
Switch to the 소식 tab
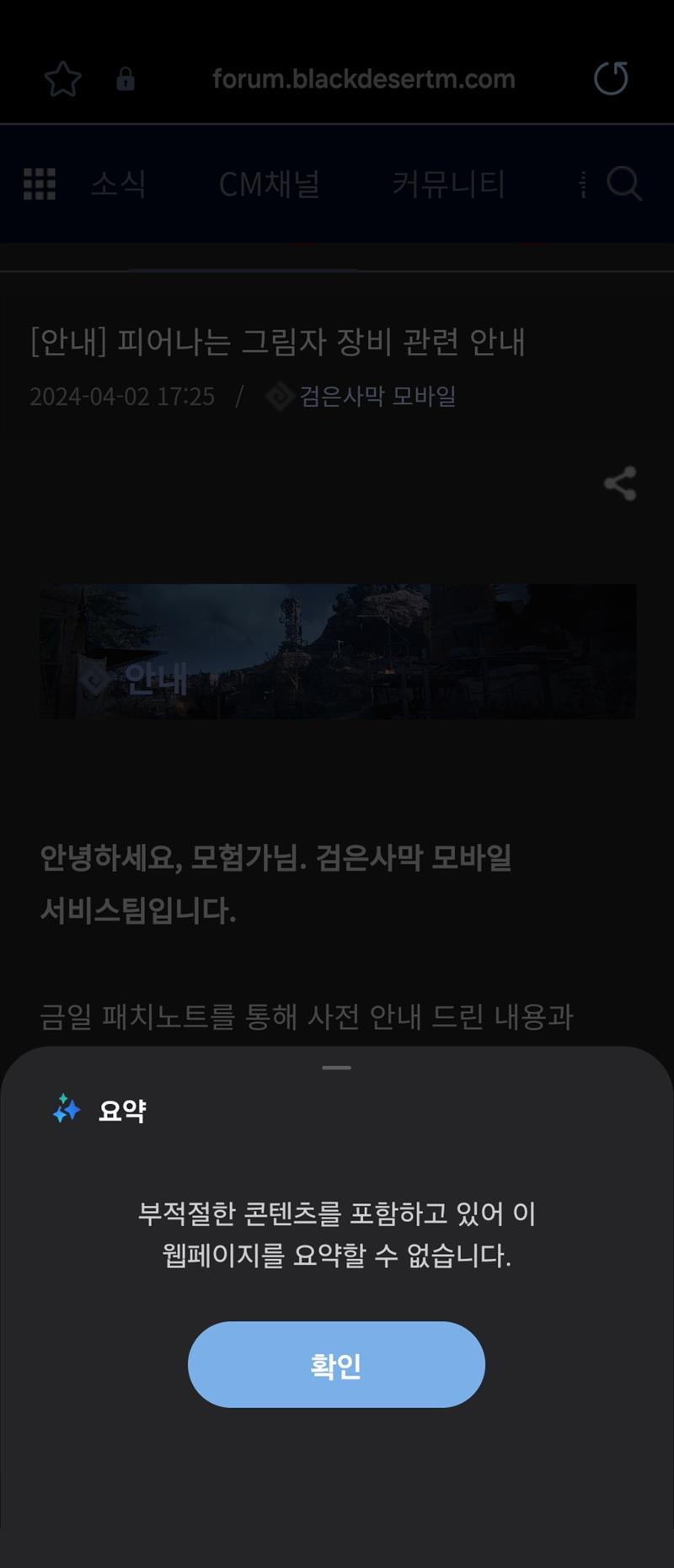[x=119, y=184]
